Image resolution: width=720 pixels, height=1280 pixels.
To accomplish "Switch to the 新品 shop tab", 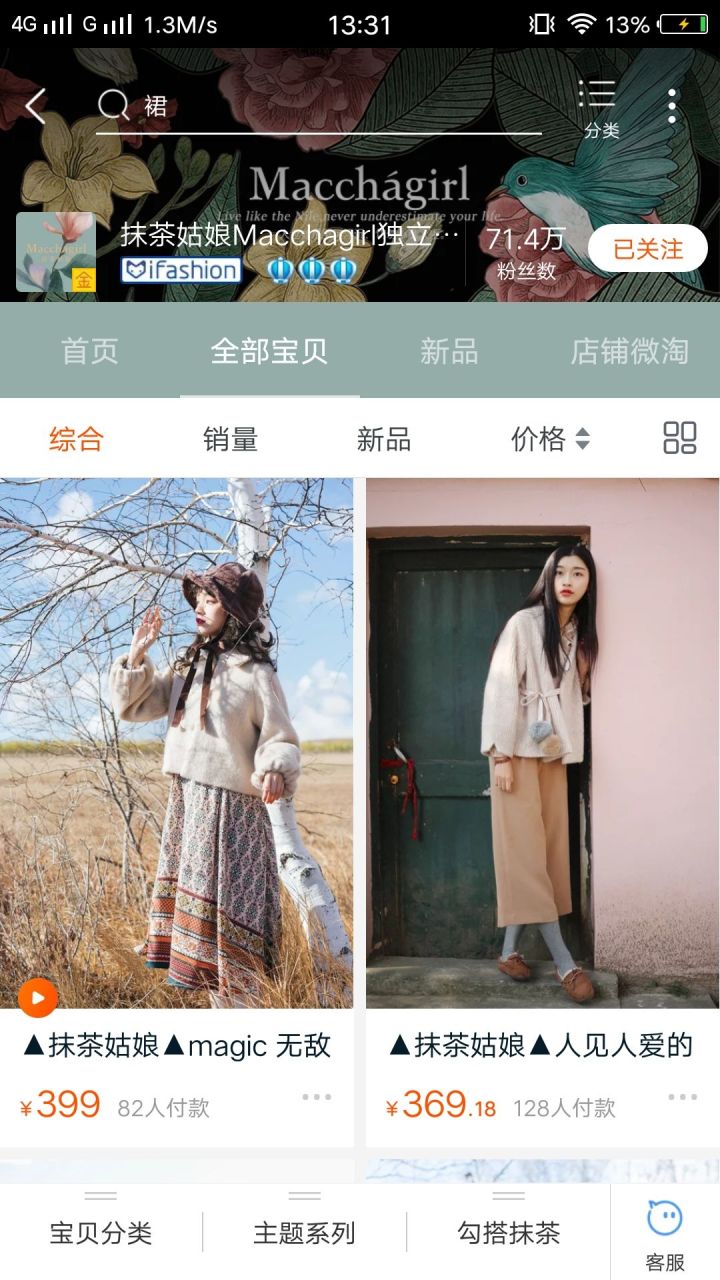I will 449,351.
